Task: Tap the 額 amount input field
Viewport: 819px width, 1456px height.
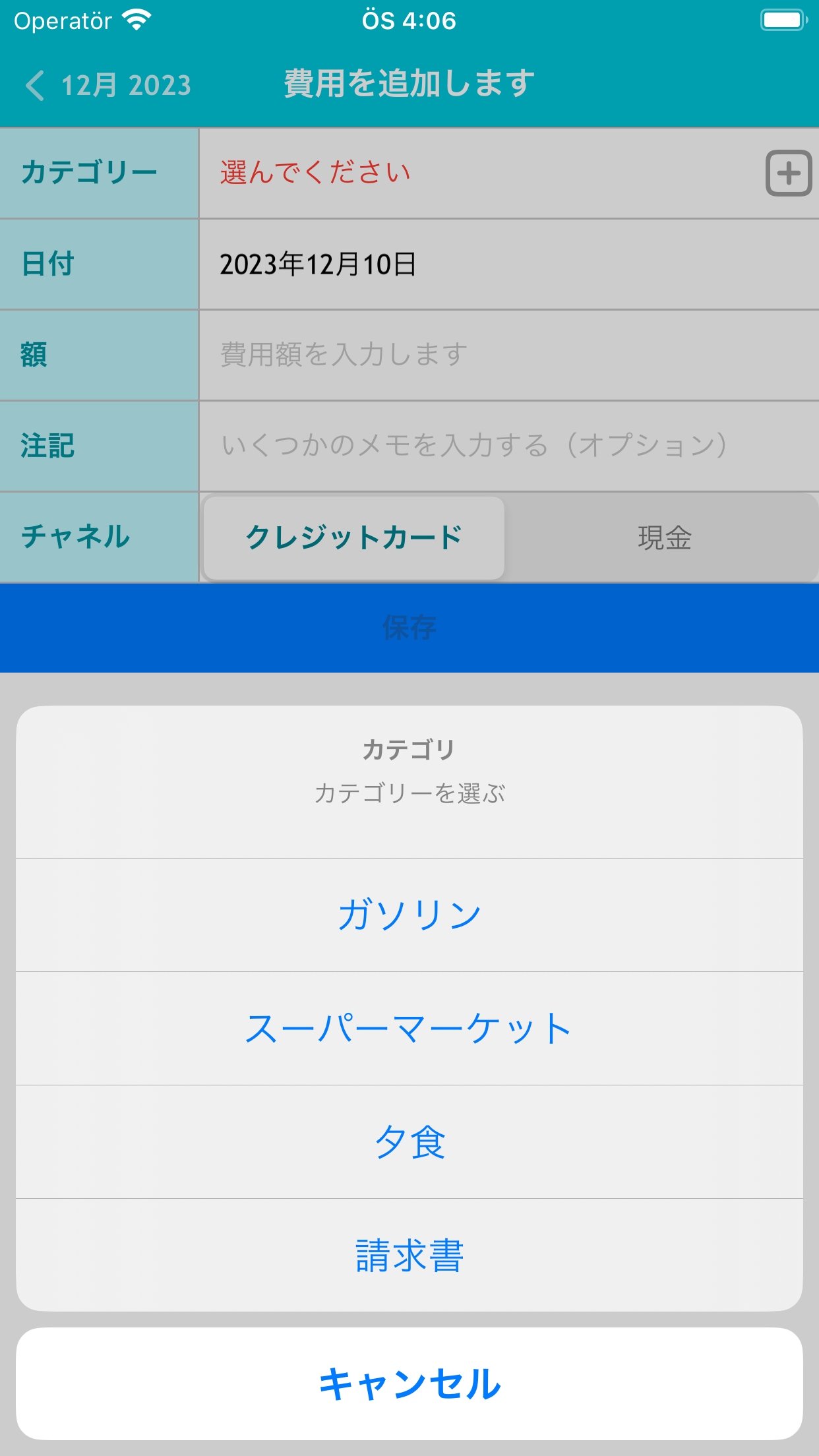Action: pos(462,354)
